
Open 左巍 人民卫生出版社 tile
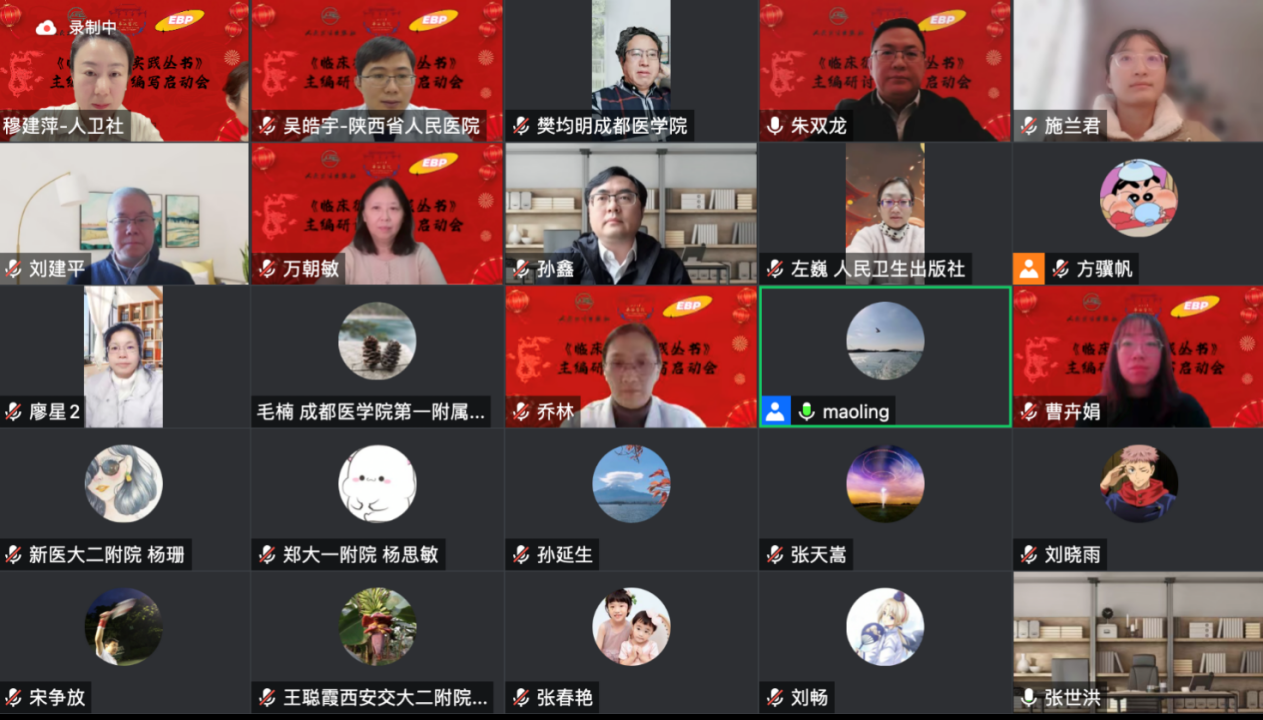(884, 213)
